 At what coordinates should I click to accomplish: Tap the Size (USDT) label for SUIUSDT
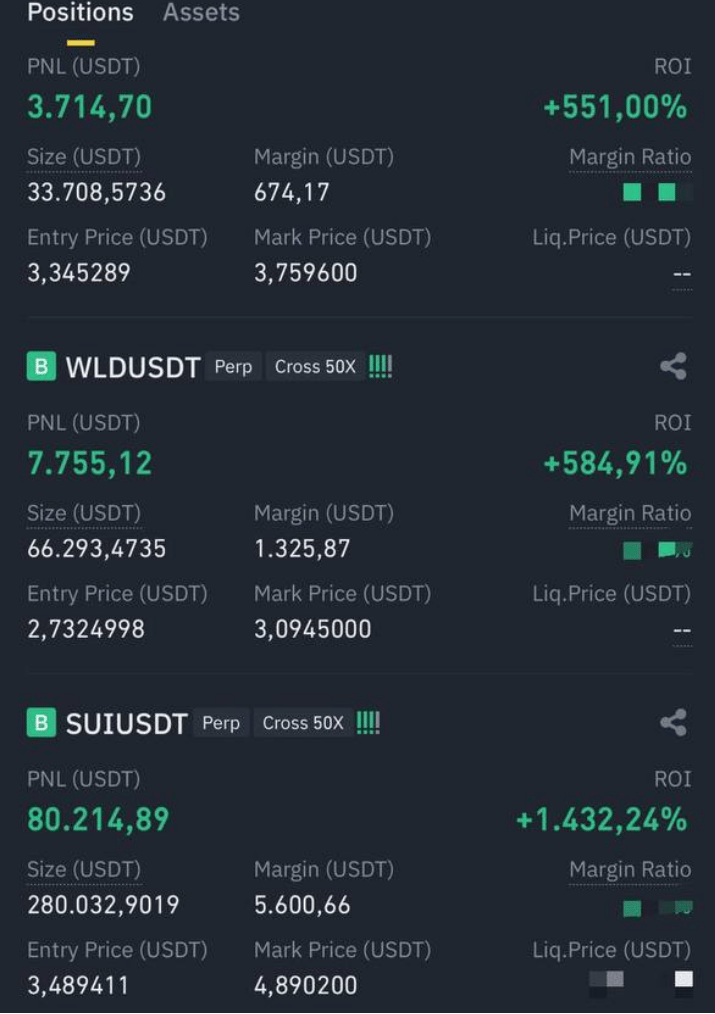point(84,869)
